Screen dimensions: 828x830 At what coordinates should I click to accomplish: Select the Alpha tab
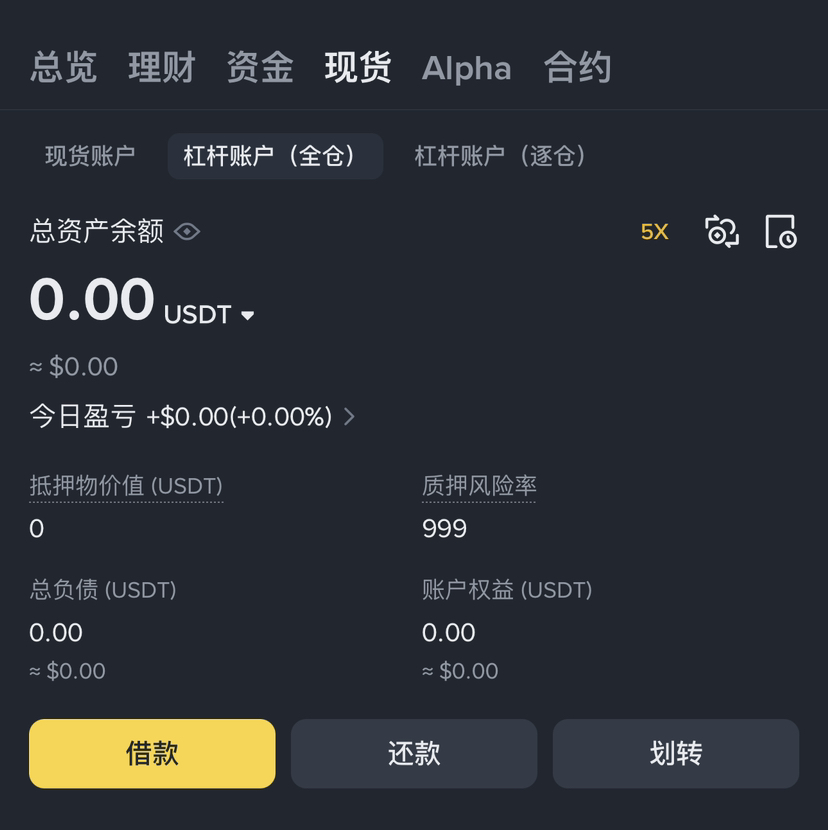coord(466,68)
